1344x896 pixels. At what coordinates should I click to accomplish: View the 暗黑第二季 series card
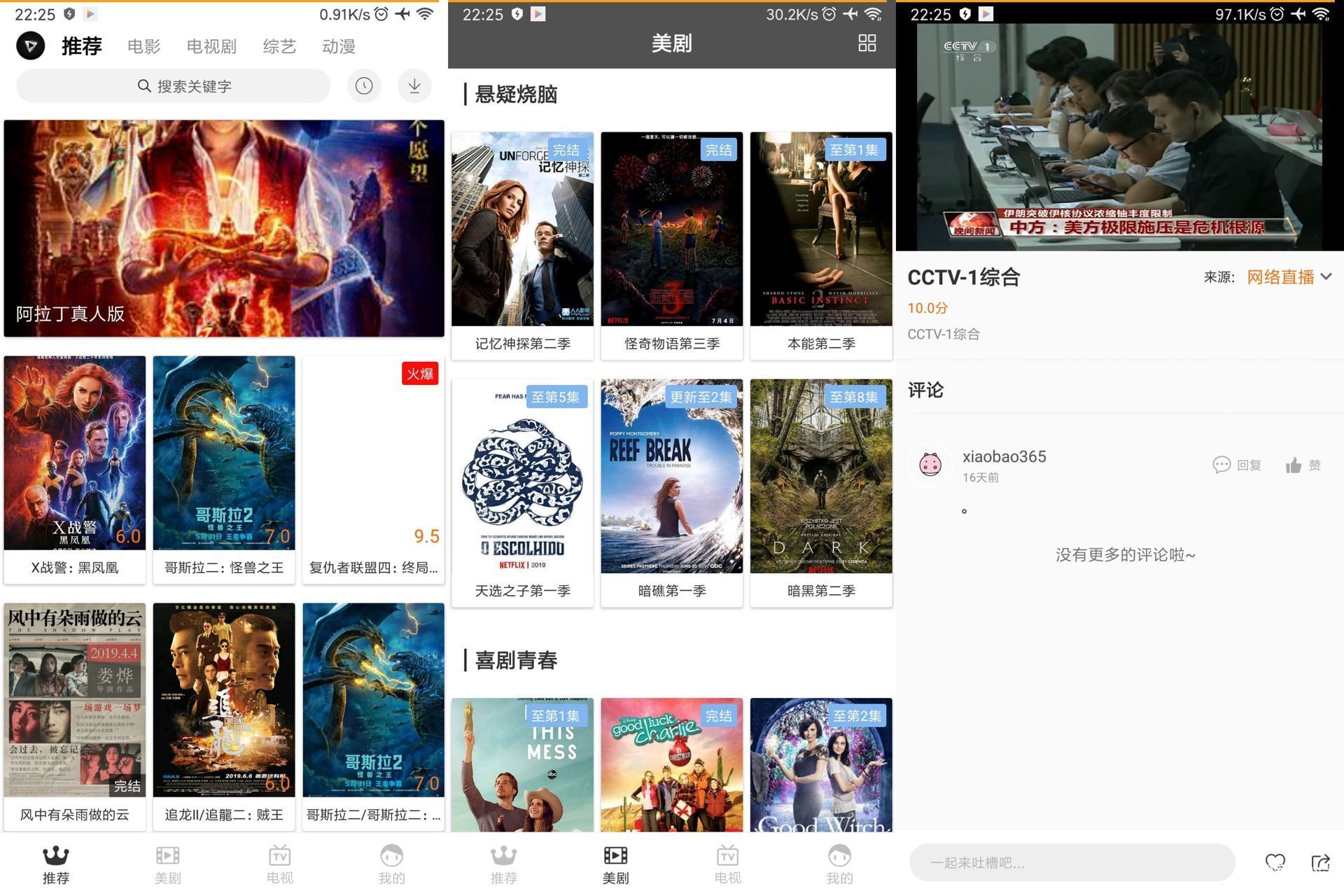[x=821, y=492]
